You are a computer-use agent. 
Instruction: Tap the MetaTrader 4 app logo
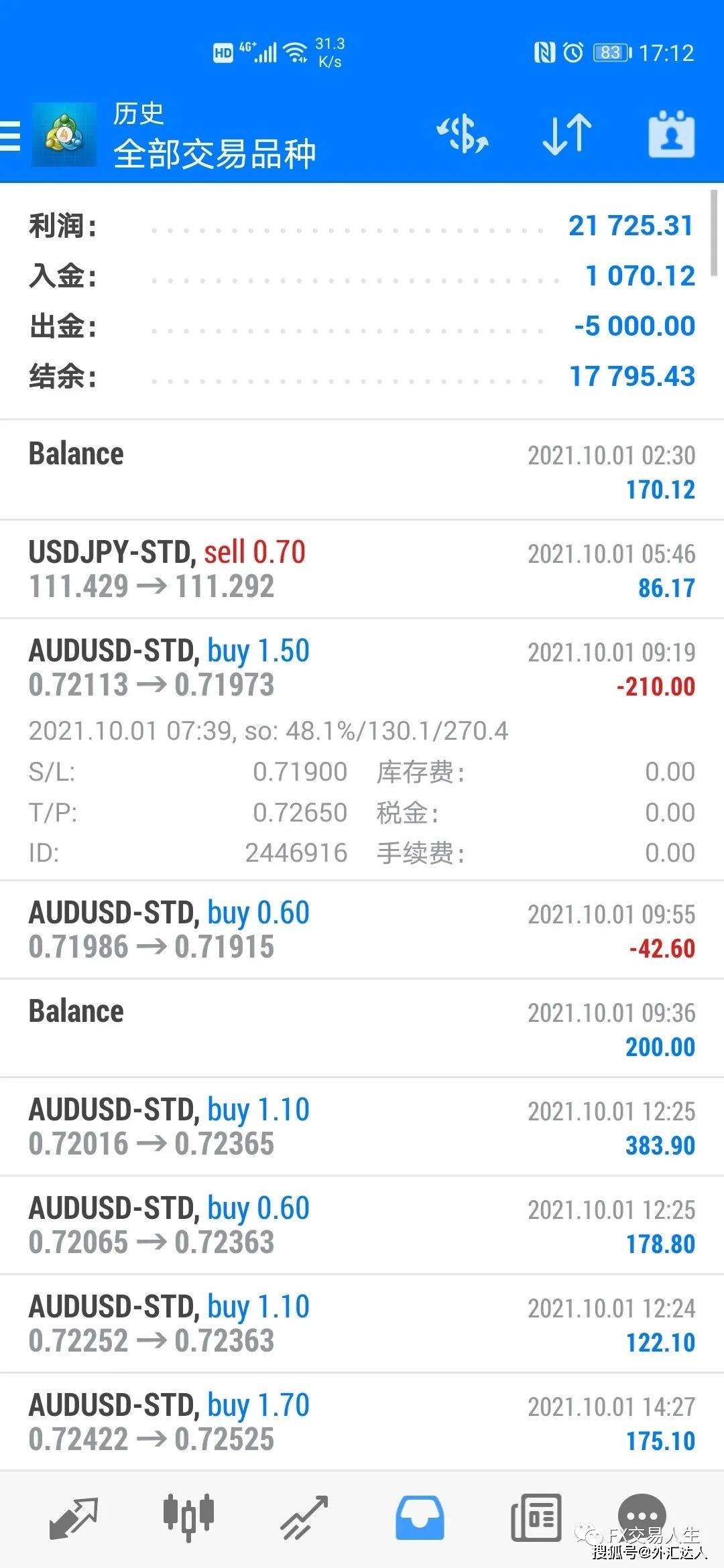click(x=64, y=134)
